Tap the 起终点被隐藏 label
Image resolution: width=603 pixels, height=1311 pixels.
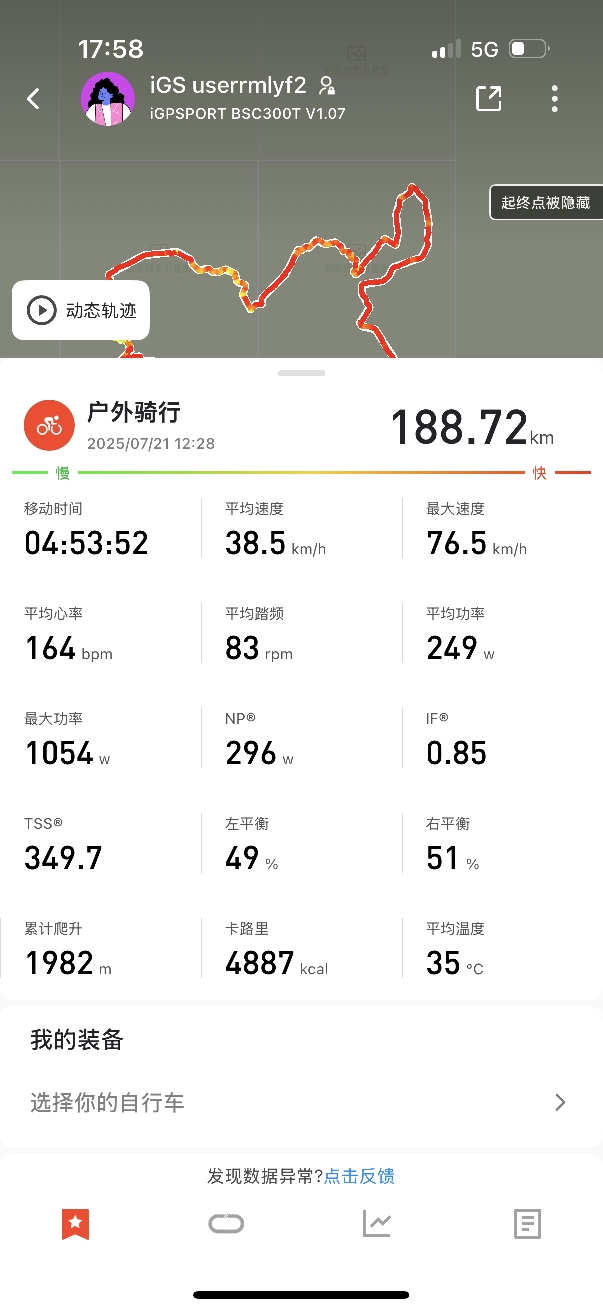click(545, 202)
